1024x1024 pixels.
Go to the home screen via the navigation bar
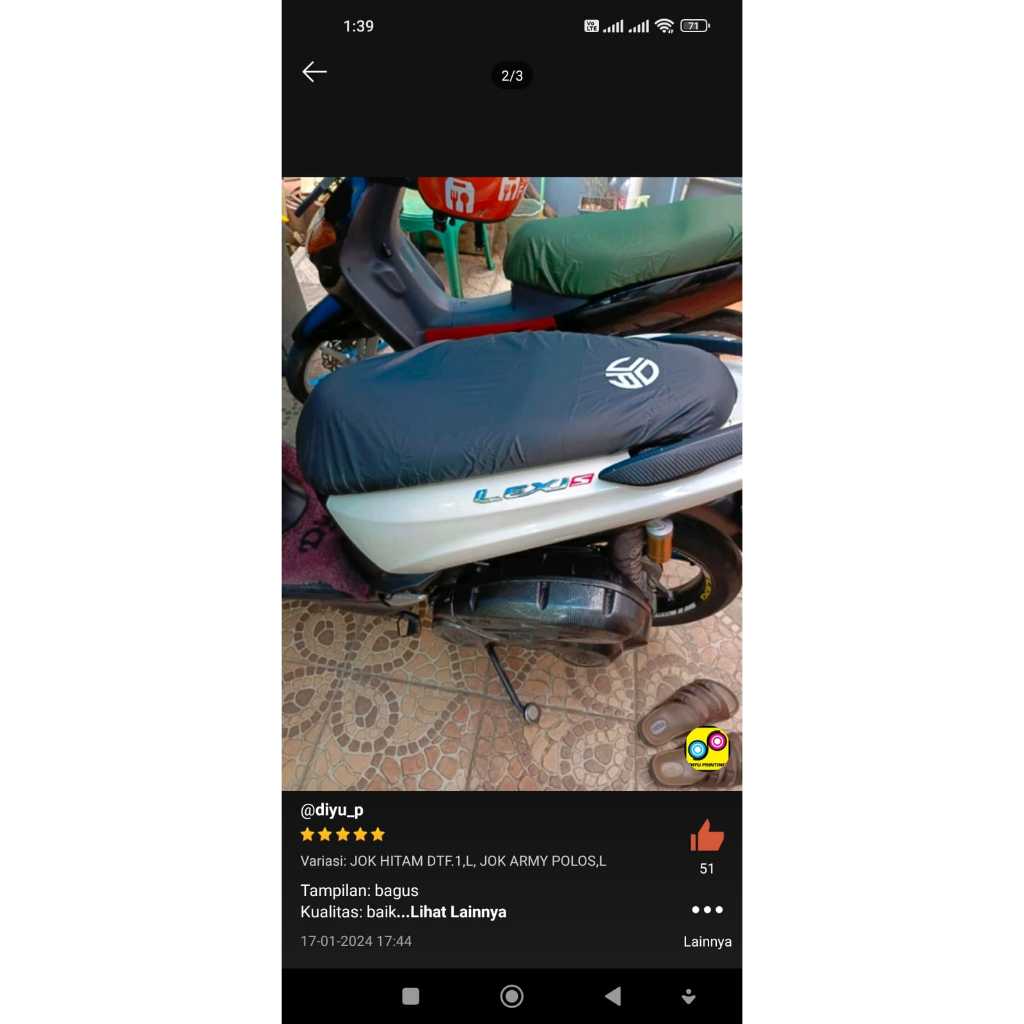(x=512, y=996)
